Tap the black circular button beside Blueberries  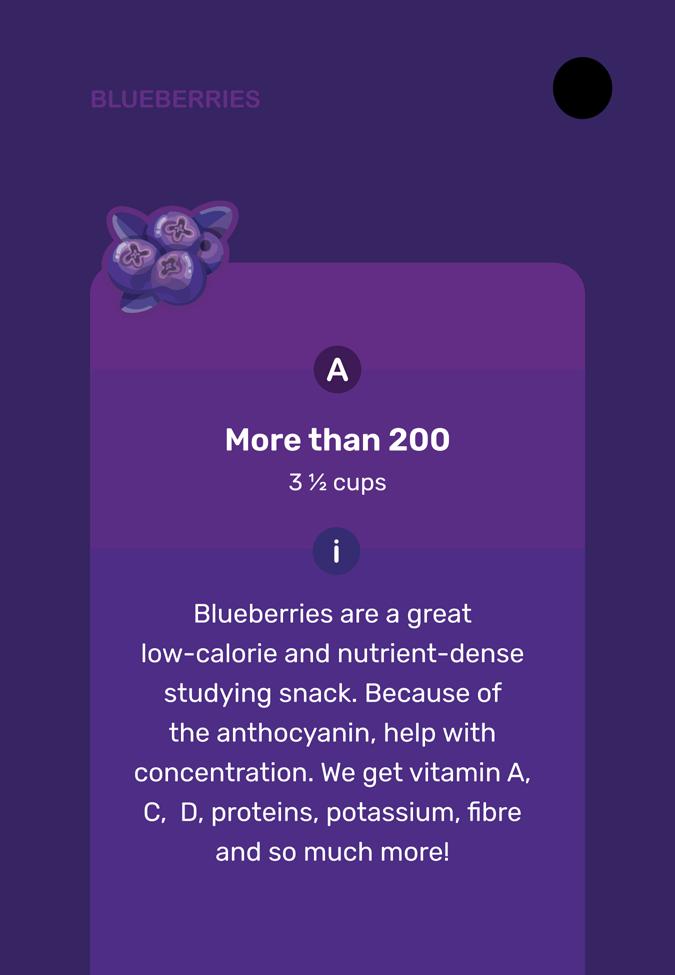[582, 88]
